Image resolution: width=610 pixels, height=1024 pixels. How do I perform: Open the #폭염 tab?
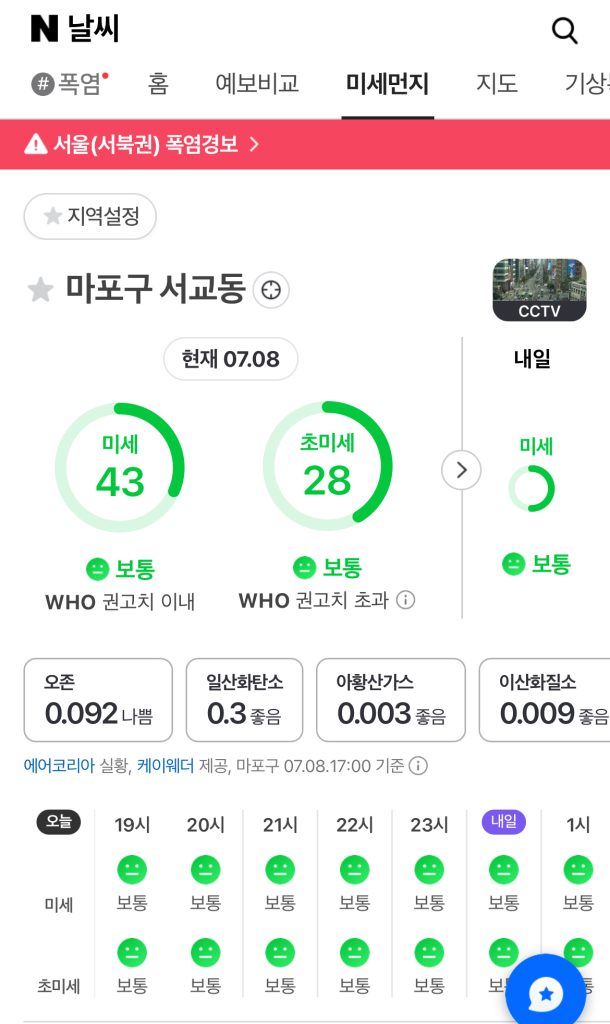pyautogui.click(x=70, y=84)
